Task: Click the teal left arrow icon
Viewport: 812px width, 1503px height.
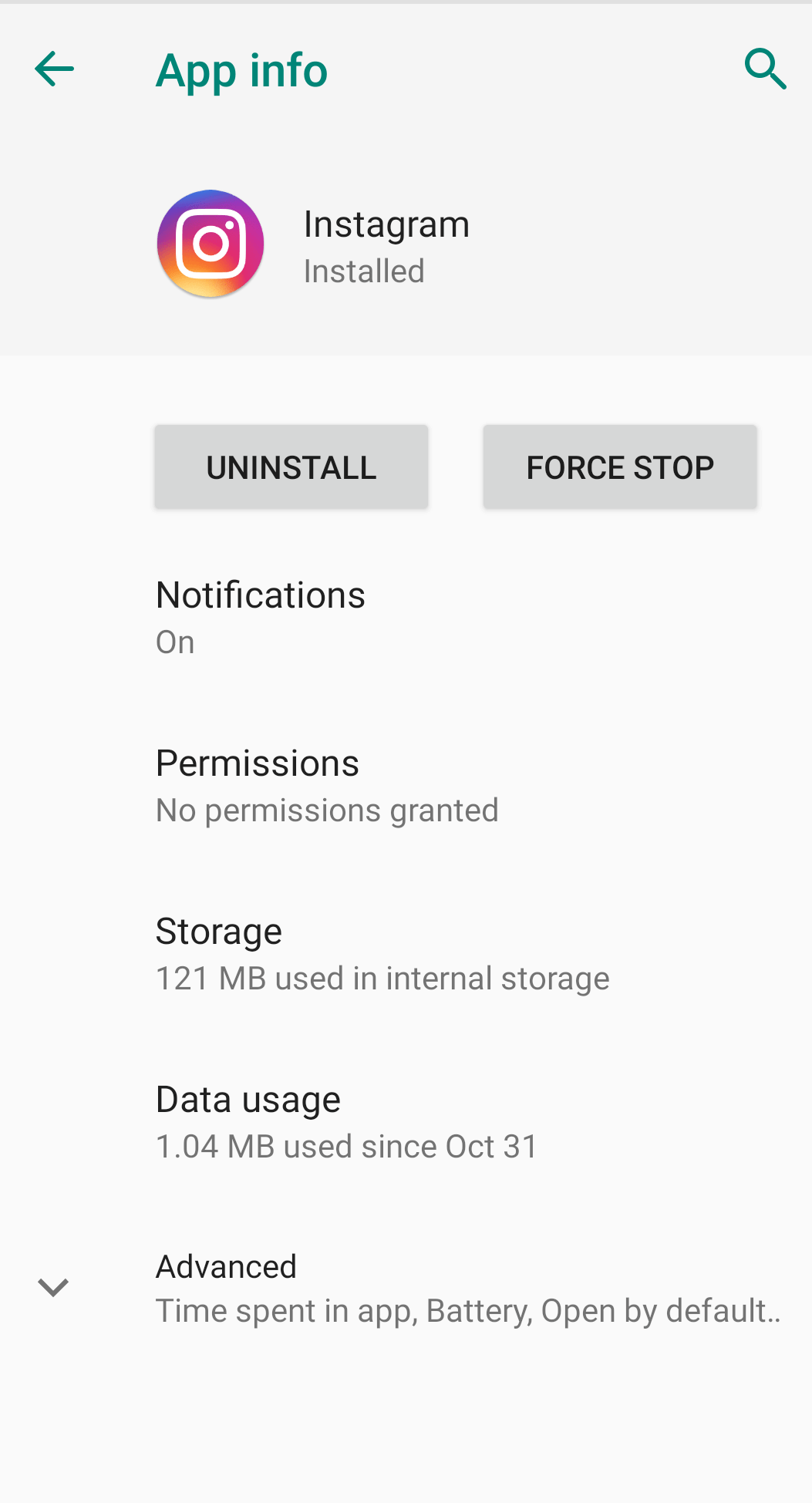Action: point(52,69)
